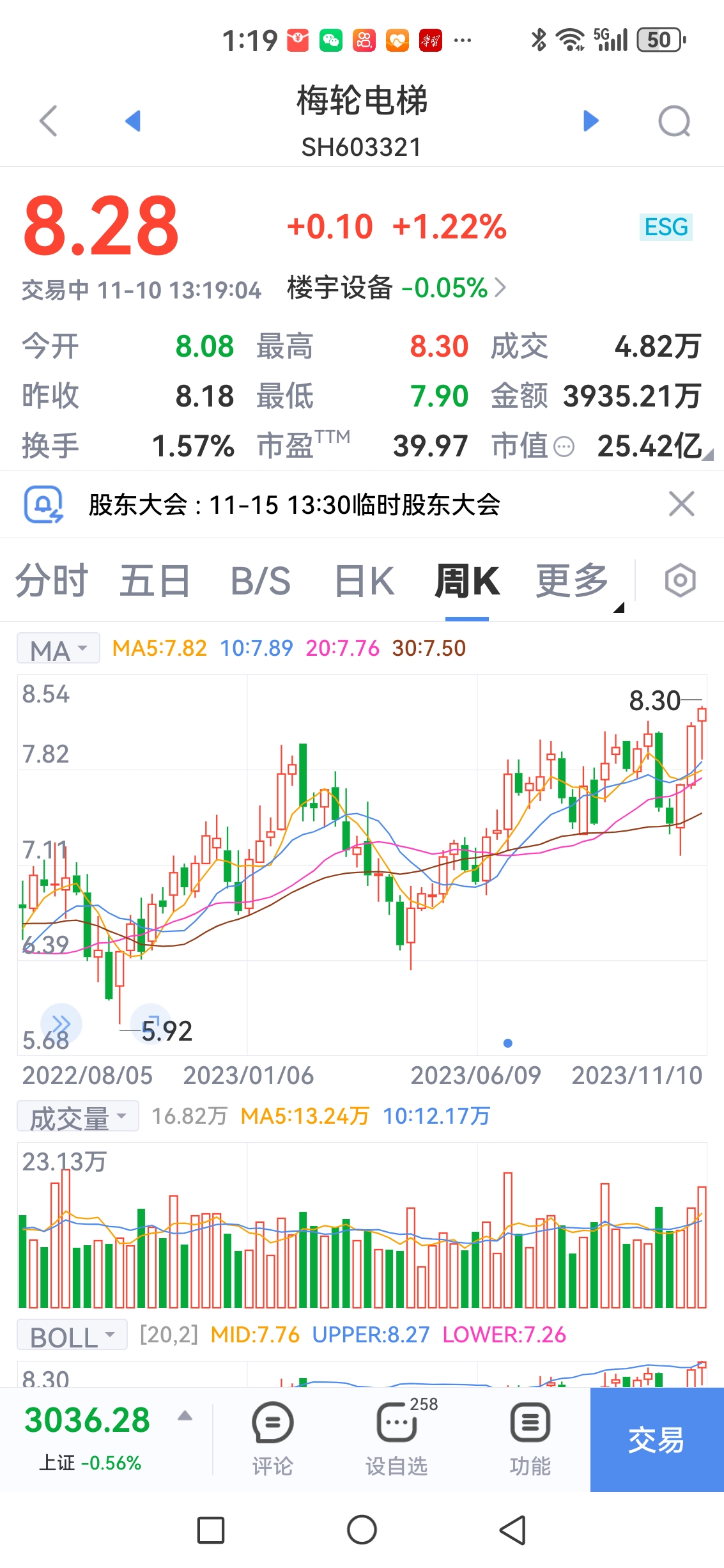Tap the blue 交易 button
This screenshot has width=724, height=1568.
(656, 1440)
